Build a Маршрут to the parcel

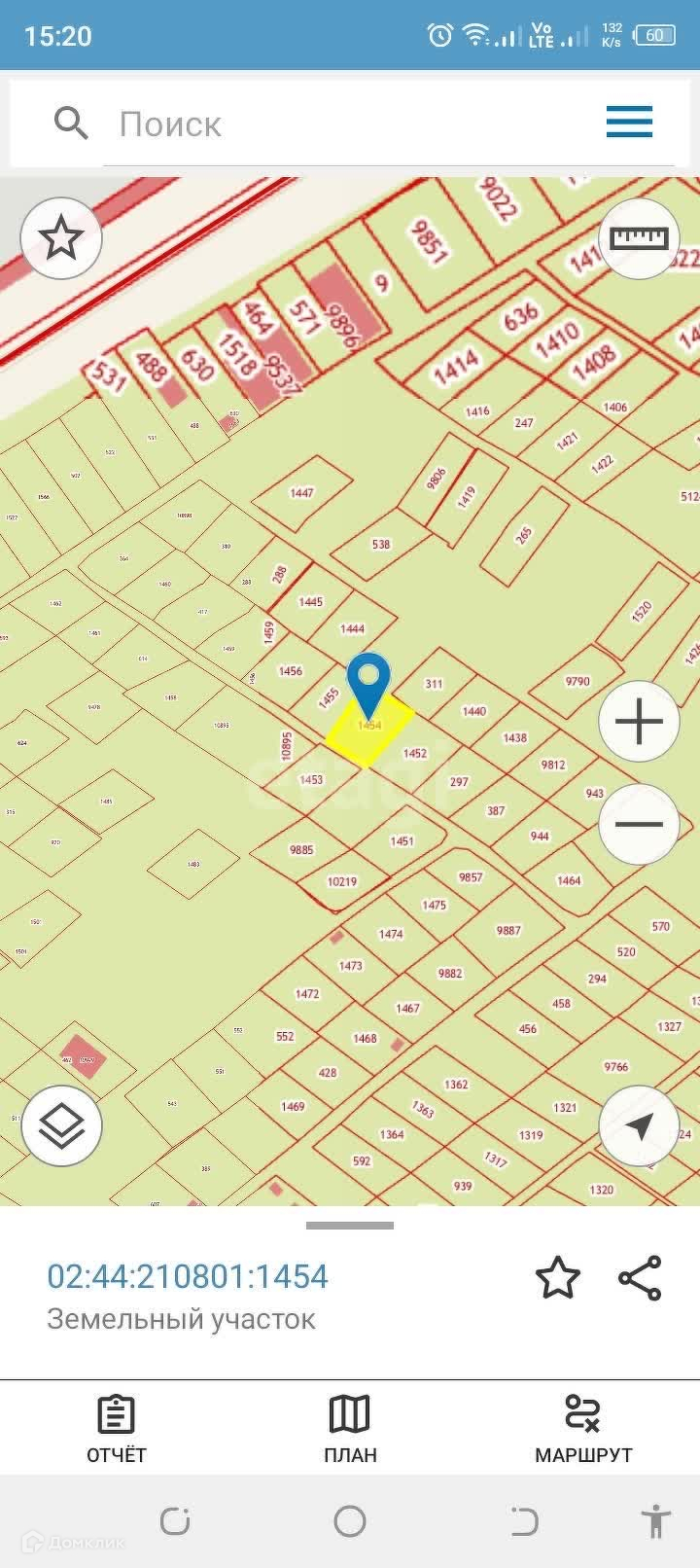pyautogui.click(x=583, y=1429)
